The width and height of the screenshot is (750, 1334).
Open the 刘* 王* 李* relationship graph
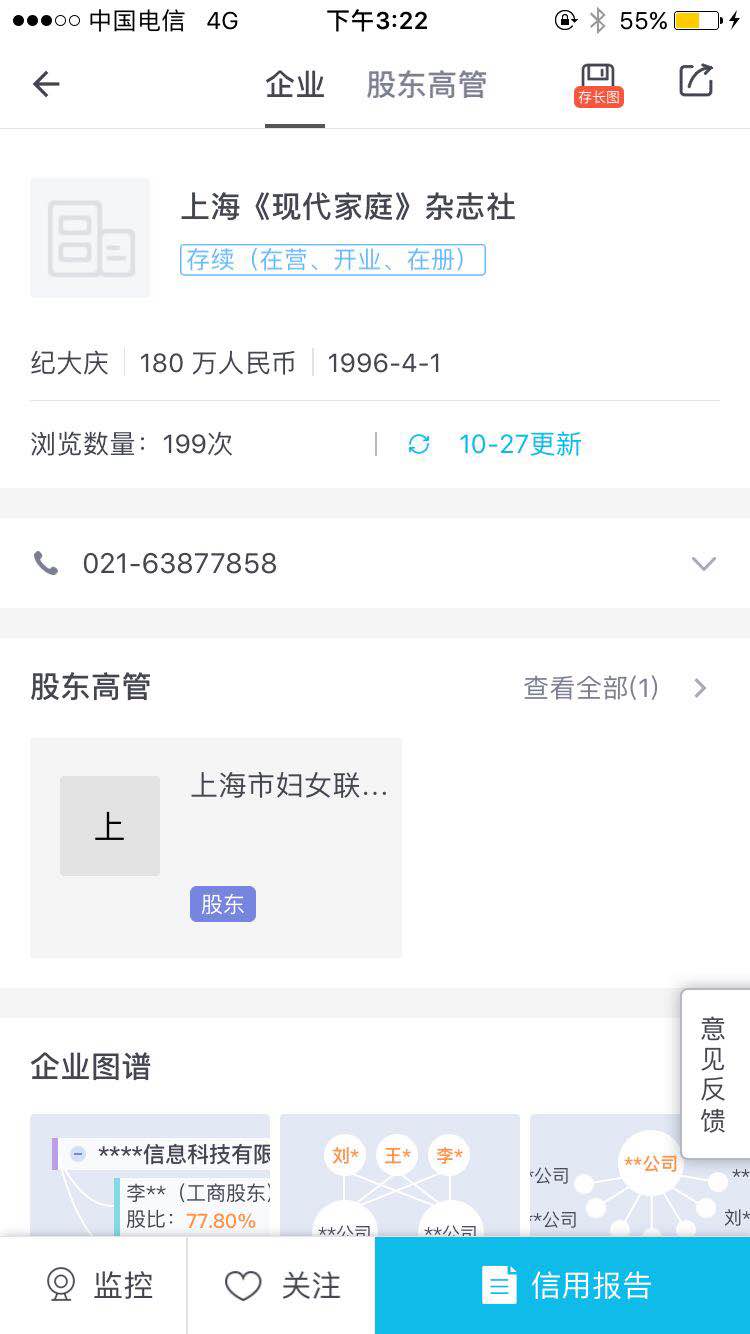pyautogui.click(x=400, y=1176)
